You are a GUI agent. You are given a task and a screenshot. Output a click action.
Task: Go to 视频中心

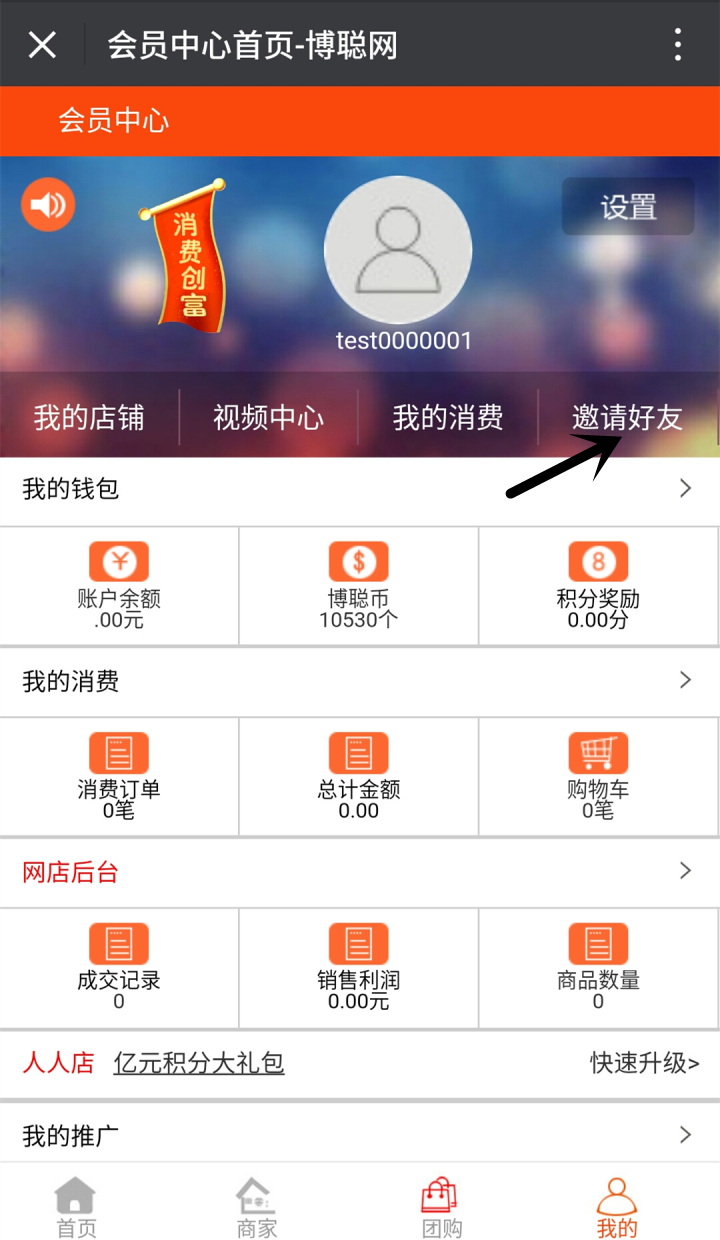pos(268,417)
